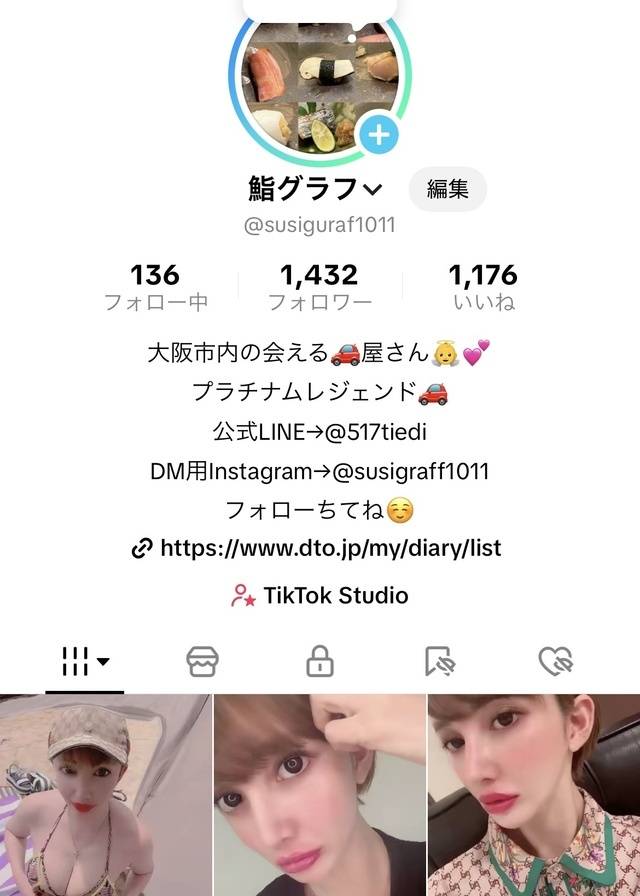
Task: Switch to the shop tab
Action: click(x=202, y=661)
